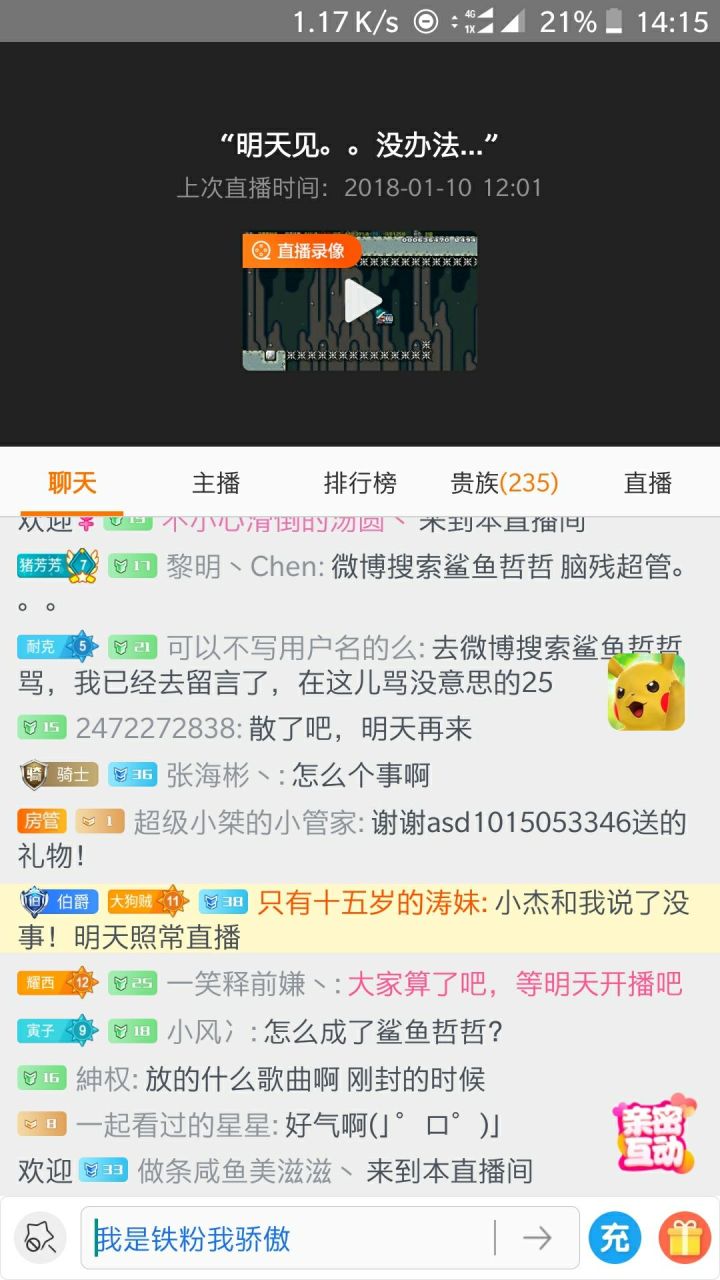This screenshot has height=1280, width=720.
Task: Open the 亲密互动 floating badge
Action: coord(653,1133)
